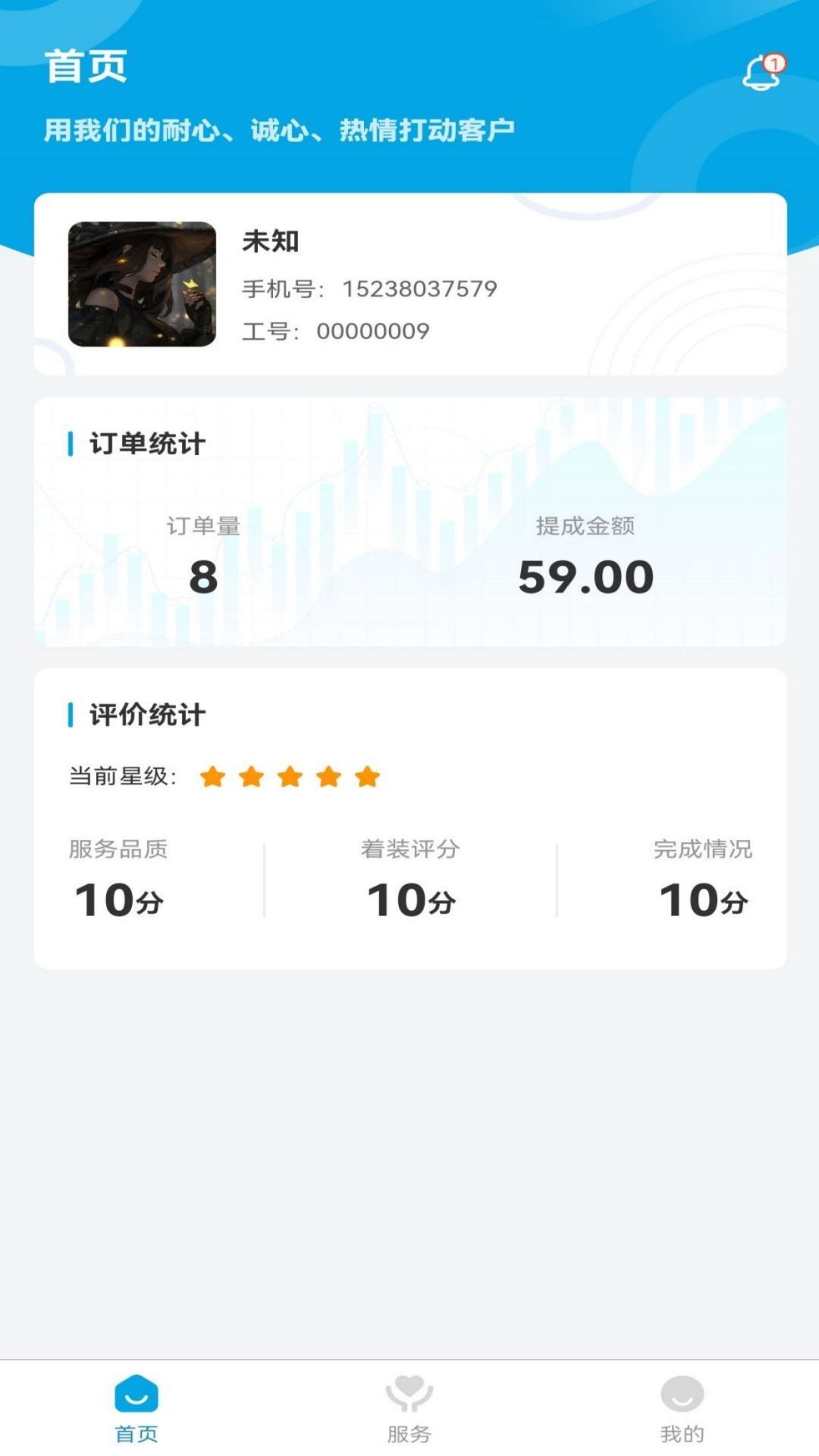The height and width of the screenshot is (1456, 819).
Task: Tap the first star in 当前星级 rating
Action: click(213, 775)
